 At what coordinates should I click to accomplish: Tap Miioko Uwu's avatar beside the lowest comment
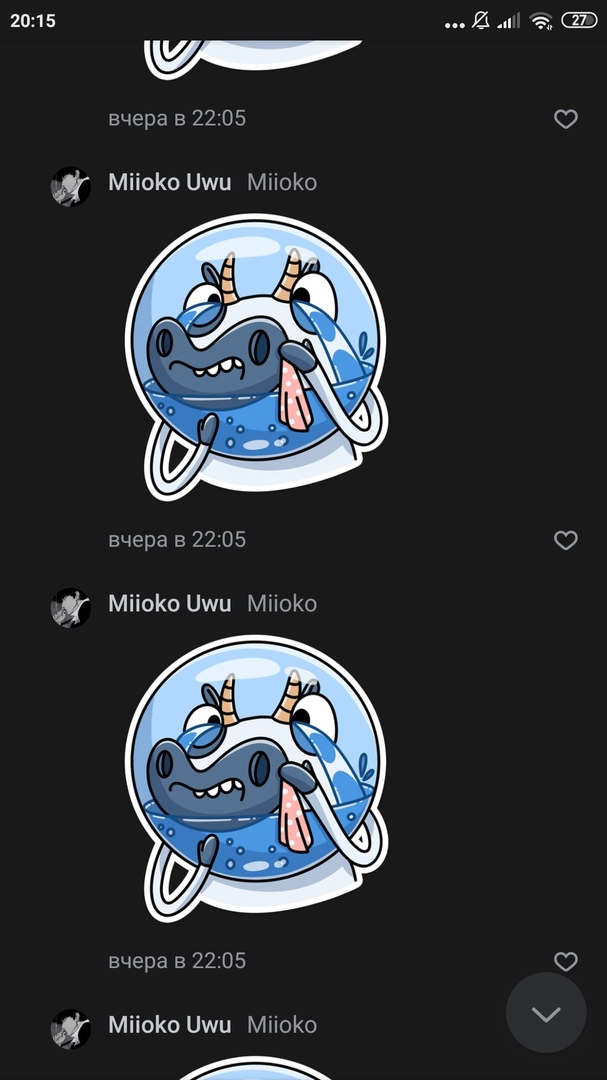pos(71,1028)
